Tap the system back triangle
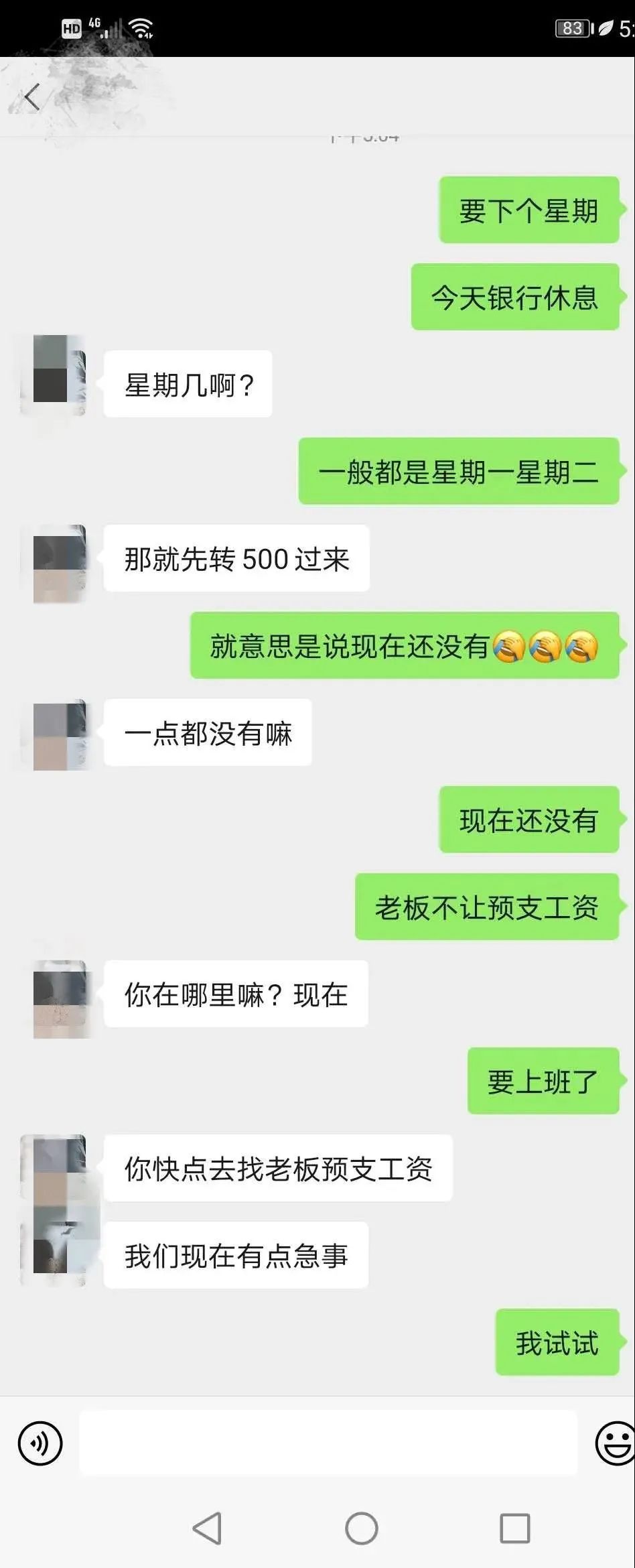635x1568 pixels. point(208,1528)
